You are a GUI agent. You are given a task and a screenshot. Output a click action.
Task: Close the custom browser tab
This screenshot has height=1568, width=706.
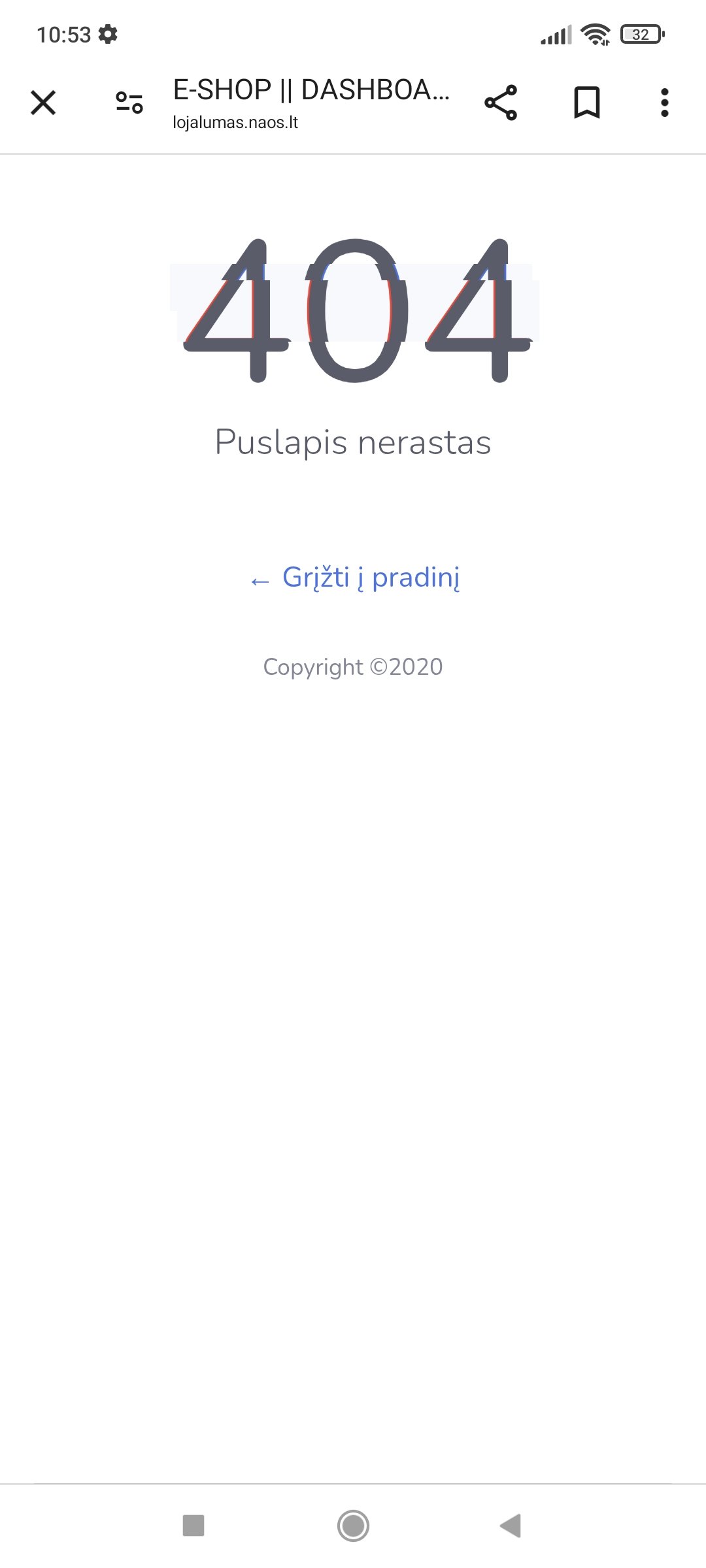click(x=43, y=103)
